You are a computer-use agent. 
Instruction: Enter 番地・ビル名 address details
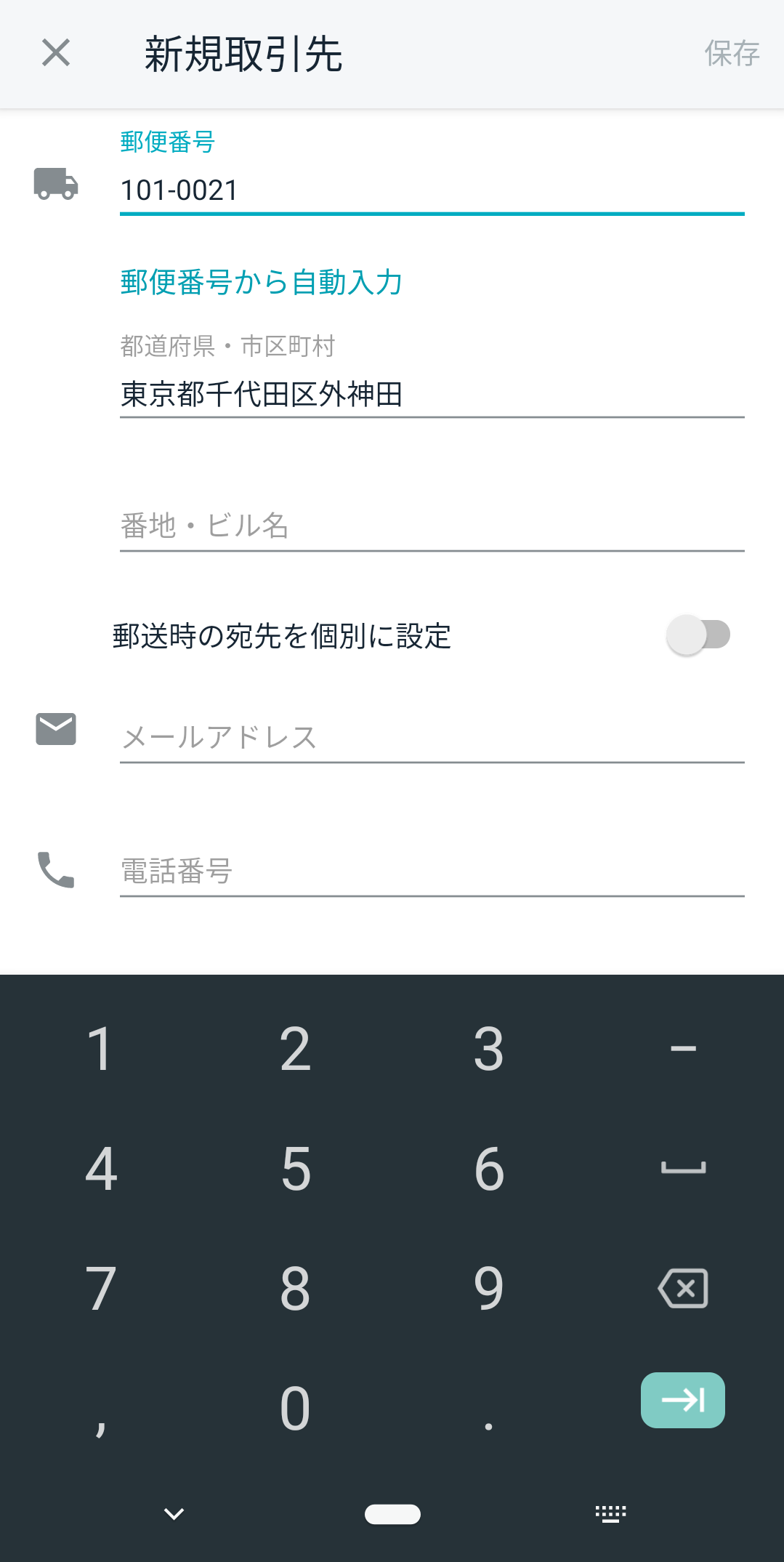432,526
